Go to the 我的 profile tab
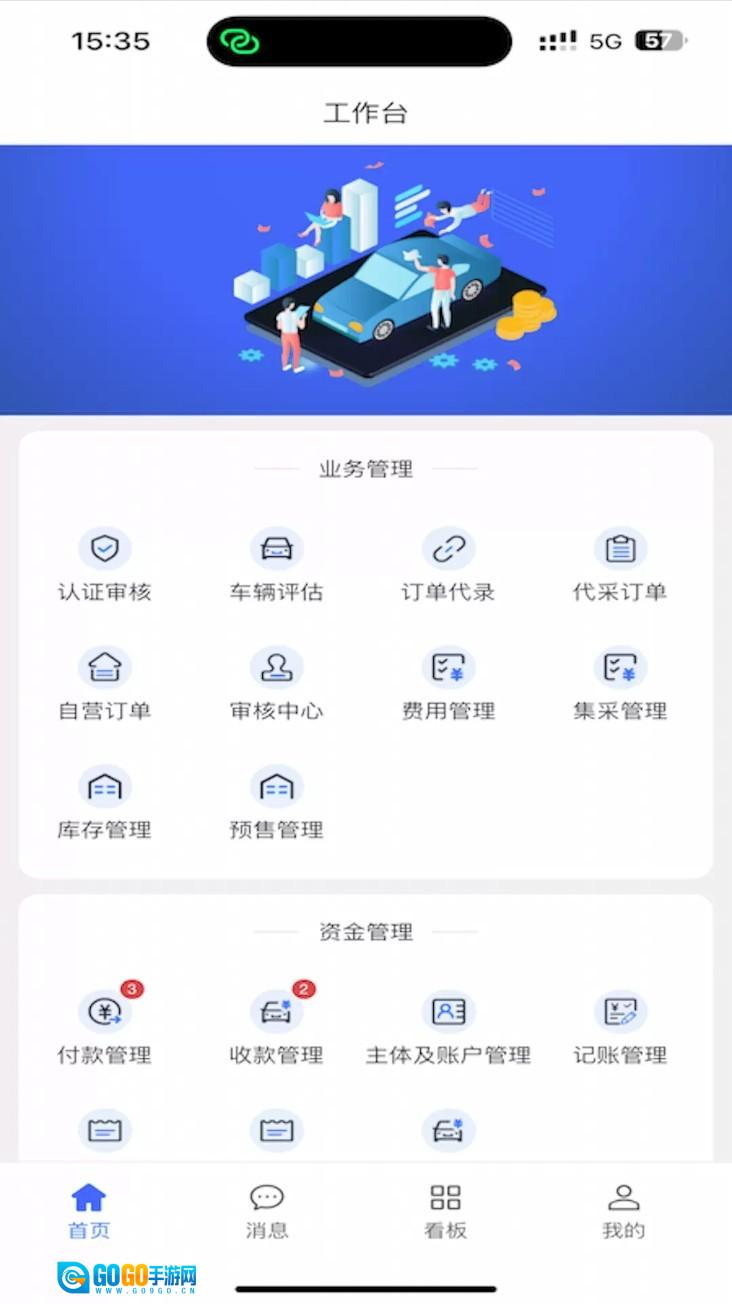Viewport: 732px width, 1304px height. [623, 1210]
